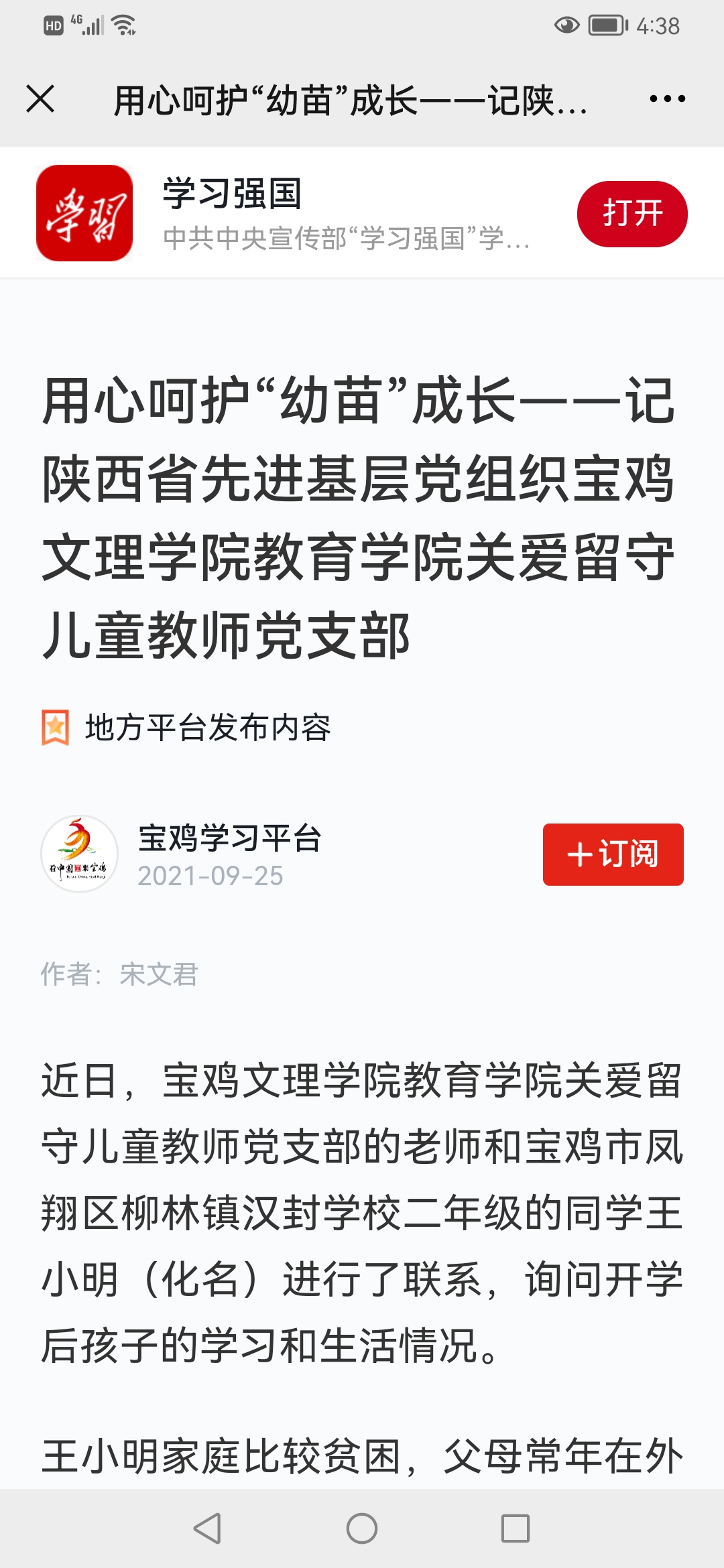
Task: Tap the red 打开 button
Action: 632,214
